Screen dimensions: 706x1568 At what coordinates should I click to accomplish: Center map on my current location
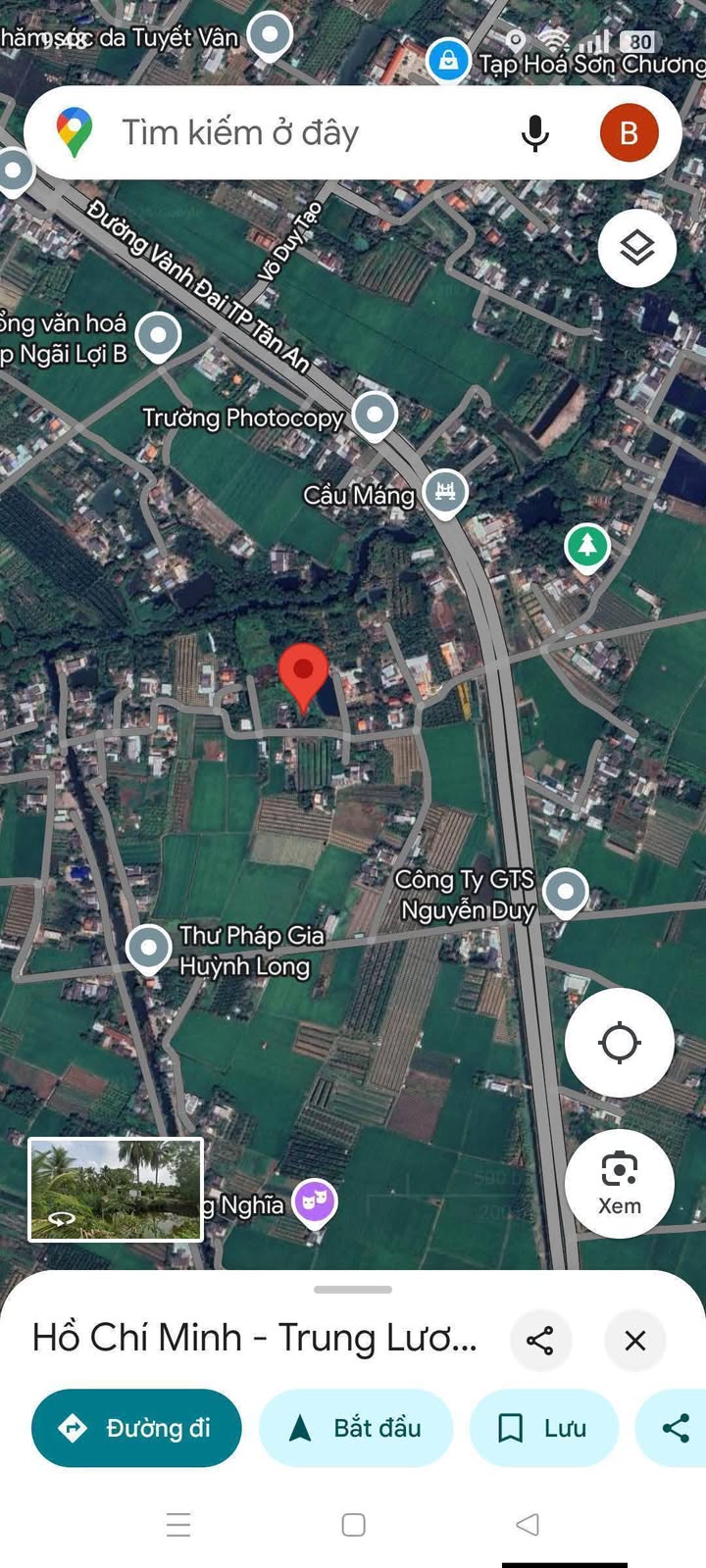point(620,1042)
